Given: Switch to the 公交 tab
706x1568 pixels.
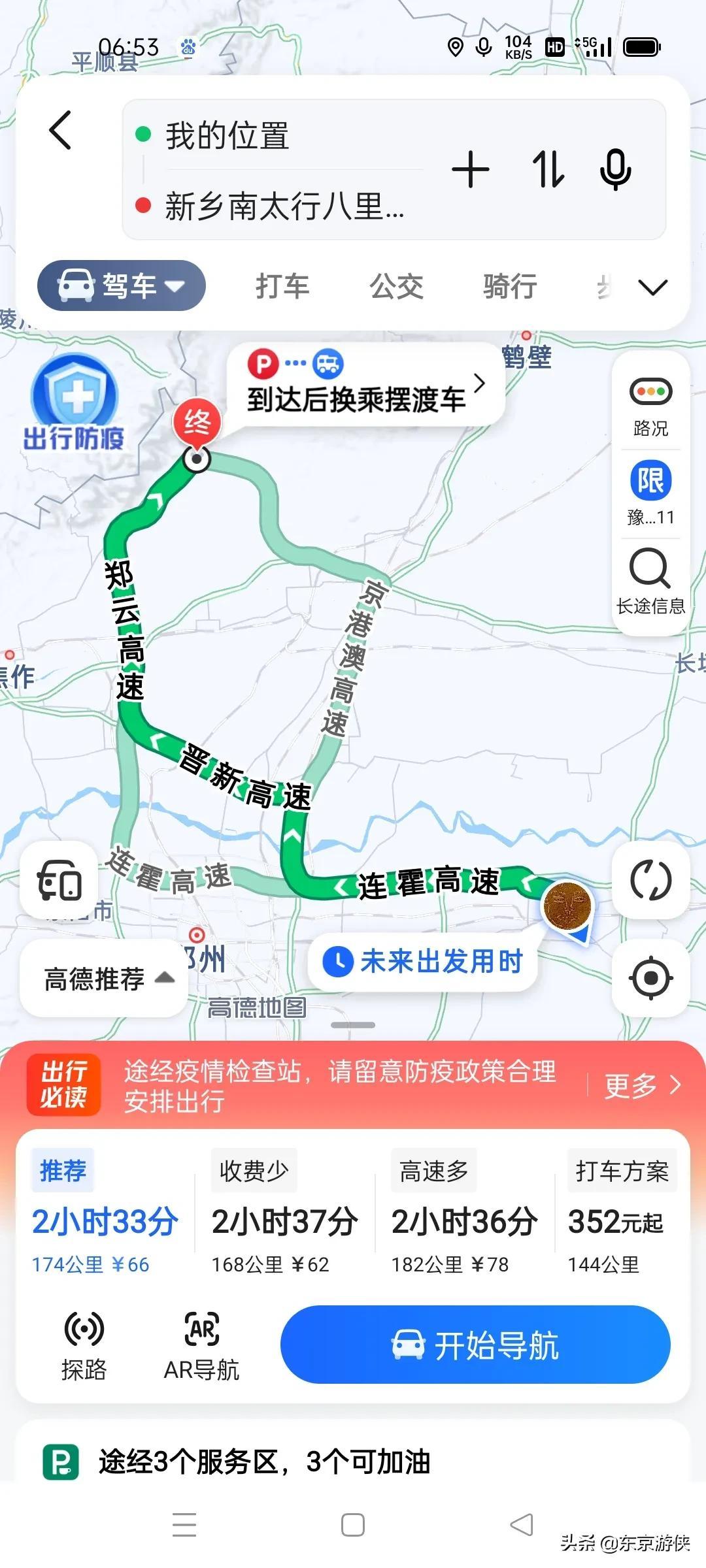Looking at the screenshot, I should (396, 286).
